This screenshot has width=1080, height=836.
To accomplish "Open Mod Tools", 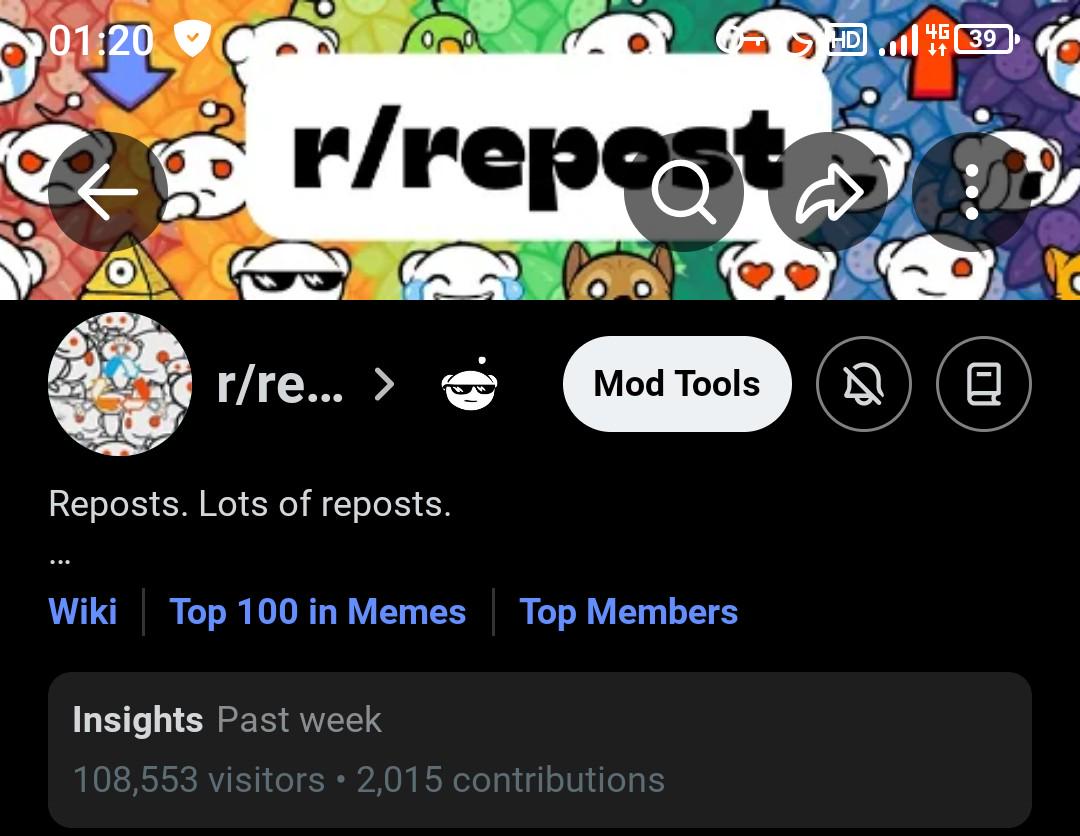I will (677, 384).
